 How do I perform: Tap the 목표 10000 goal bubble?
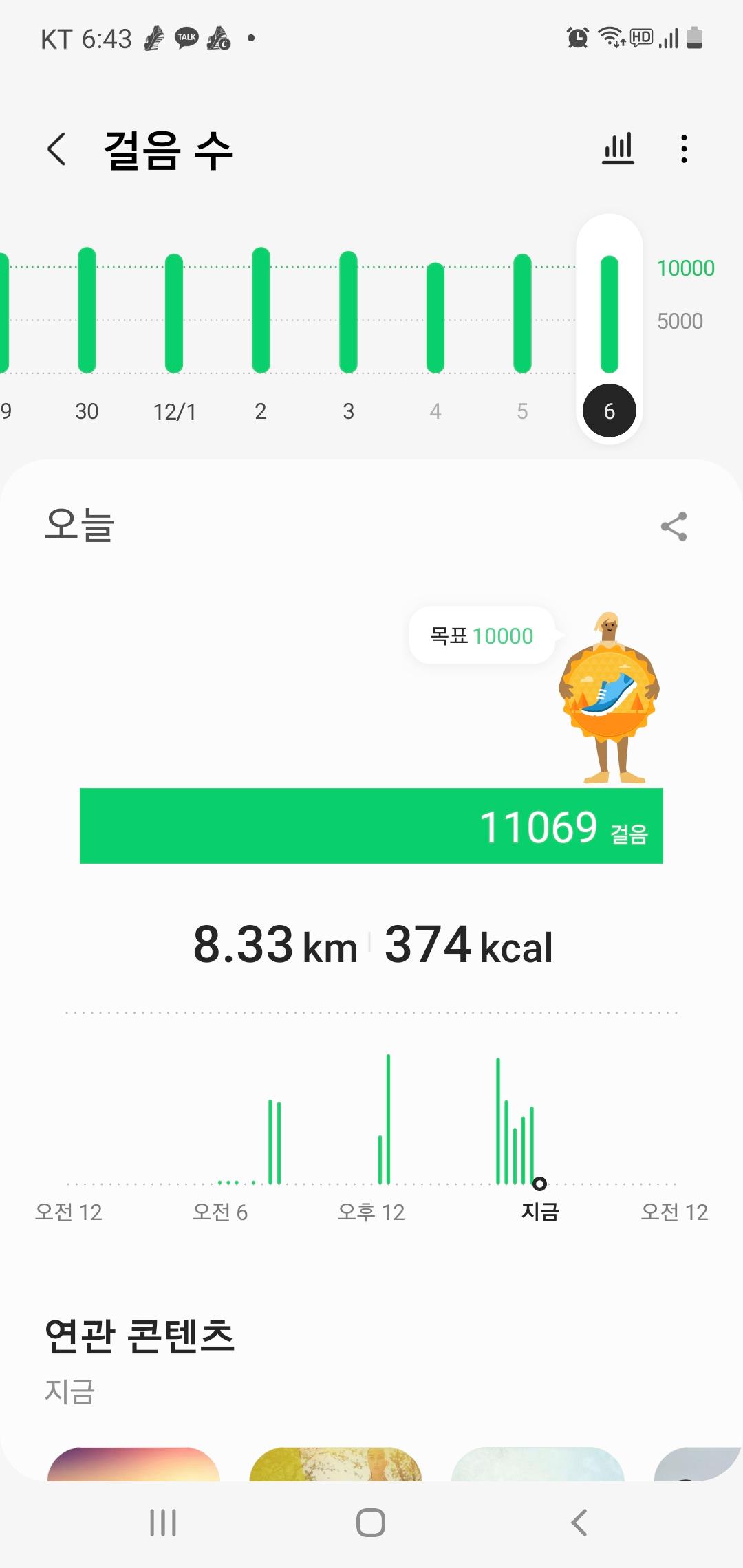click(482, 635)
